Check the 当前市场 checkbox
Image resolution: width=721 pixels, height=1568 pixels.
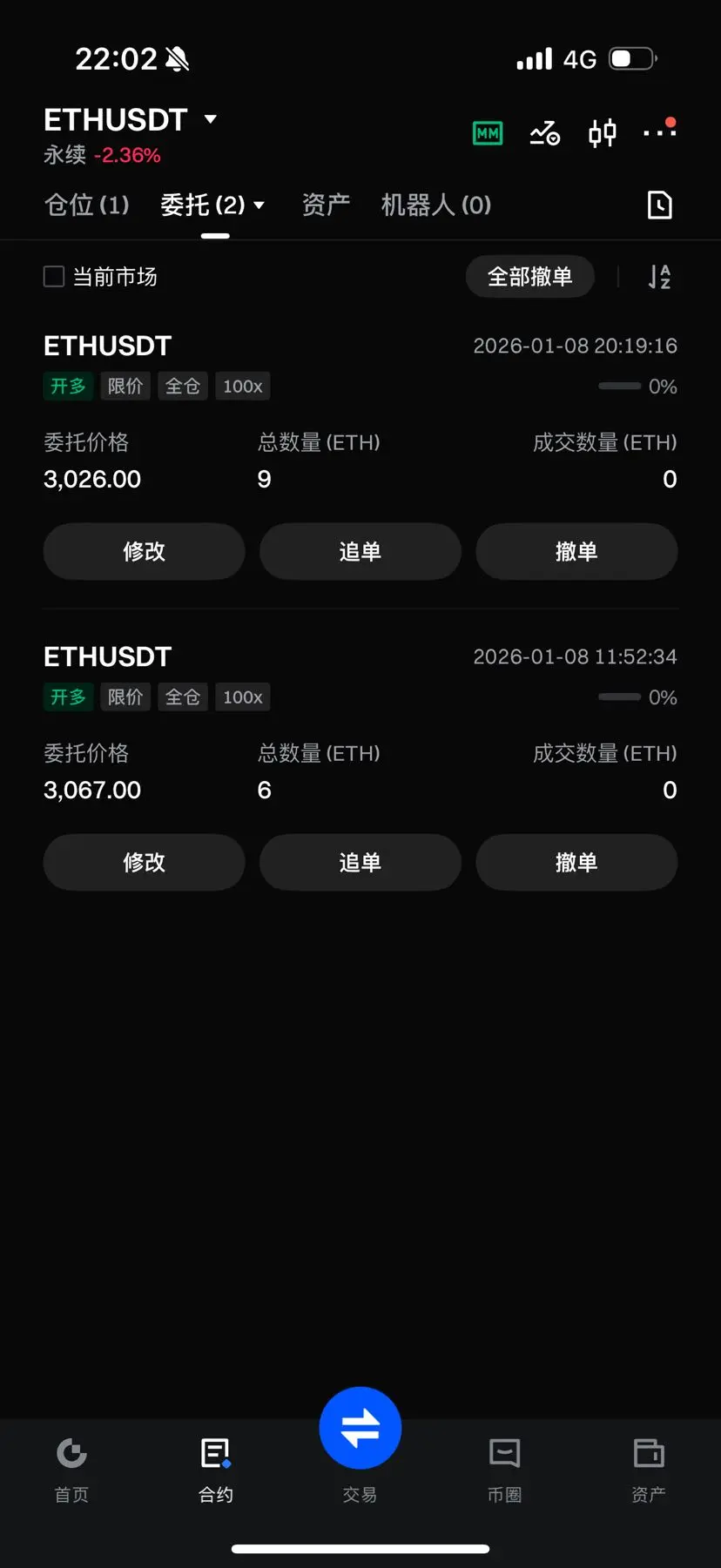pos(54,277)
